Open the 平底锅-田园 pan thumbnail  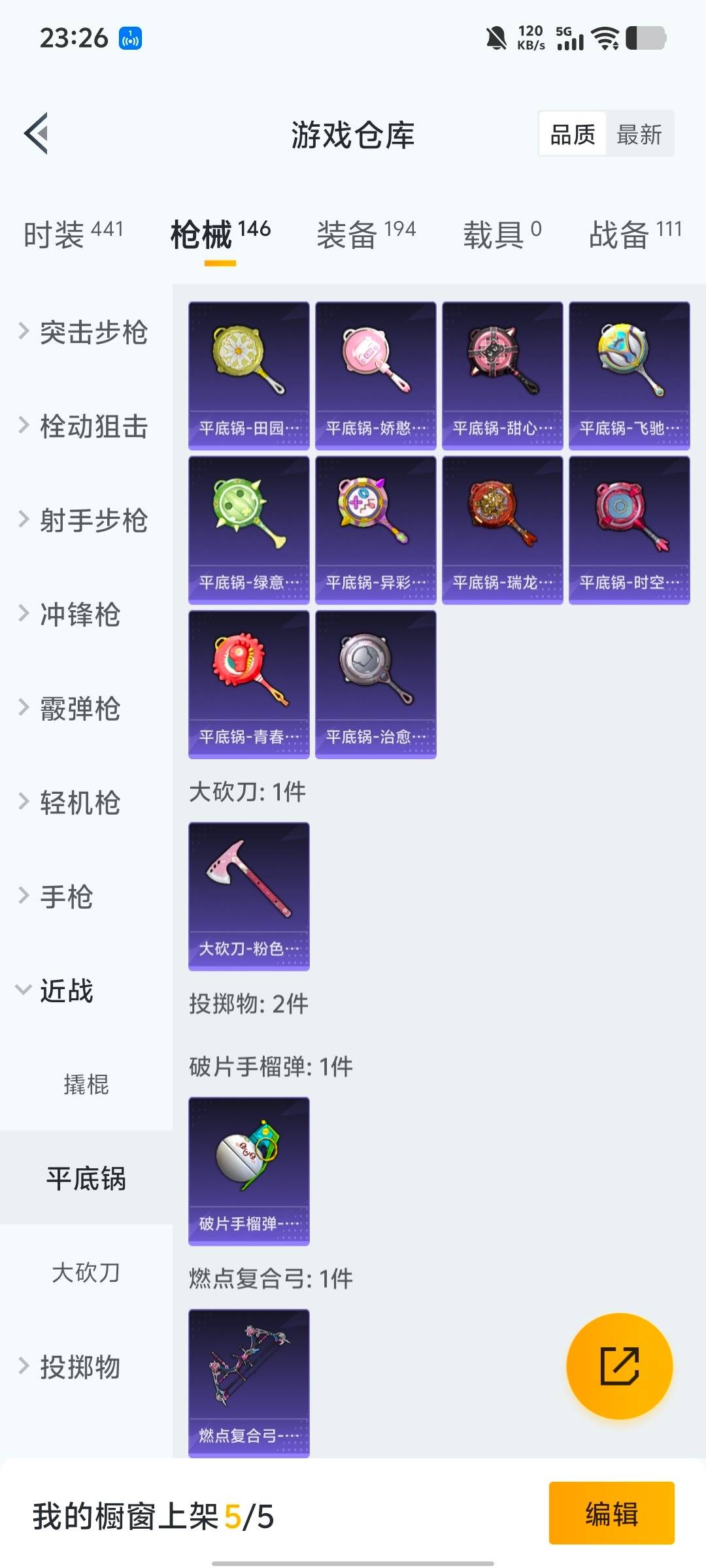point(248,372)
